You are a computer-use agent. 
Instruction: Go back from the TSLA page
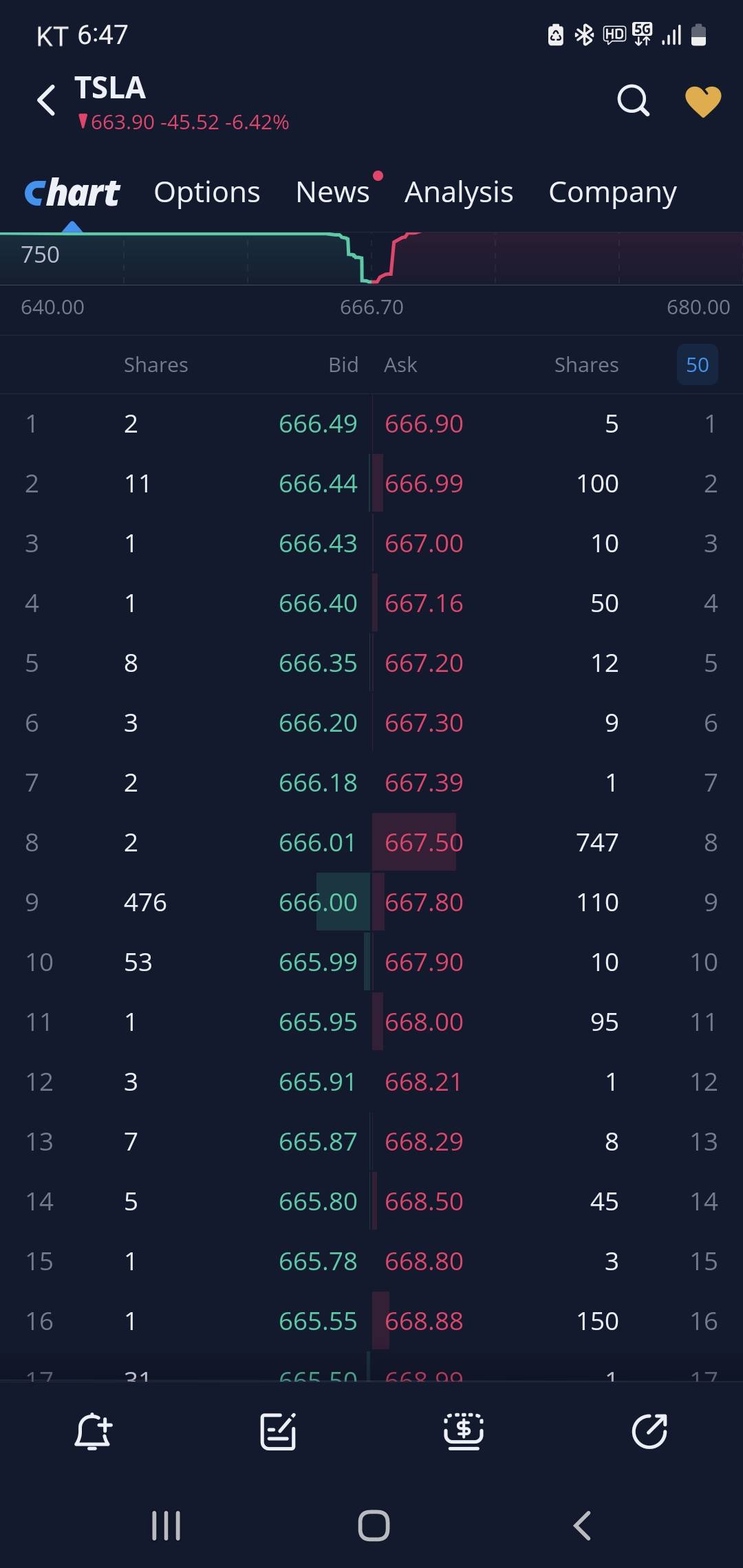pos(46,100)
